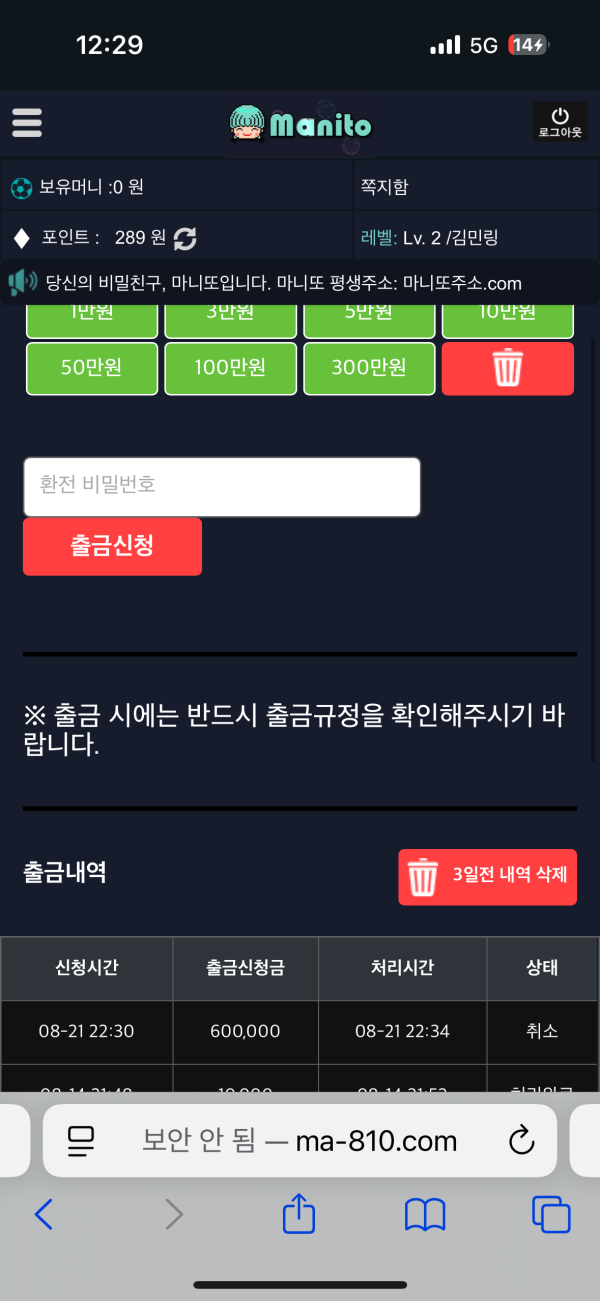Screen dimensions: 600x1301
Task: Show Safari open tabs
Action: (x=551, y=1214)
